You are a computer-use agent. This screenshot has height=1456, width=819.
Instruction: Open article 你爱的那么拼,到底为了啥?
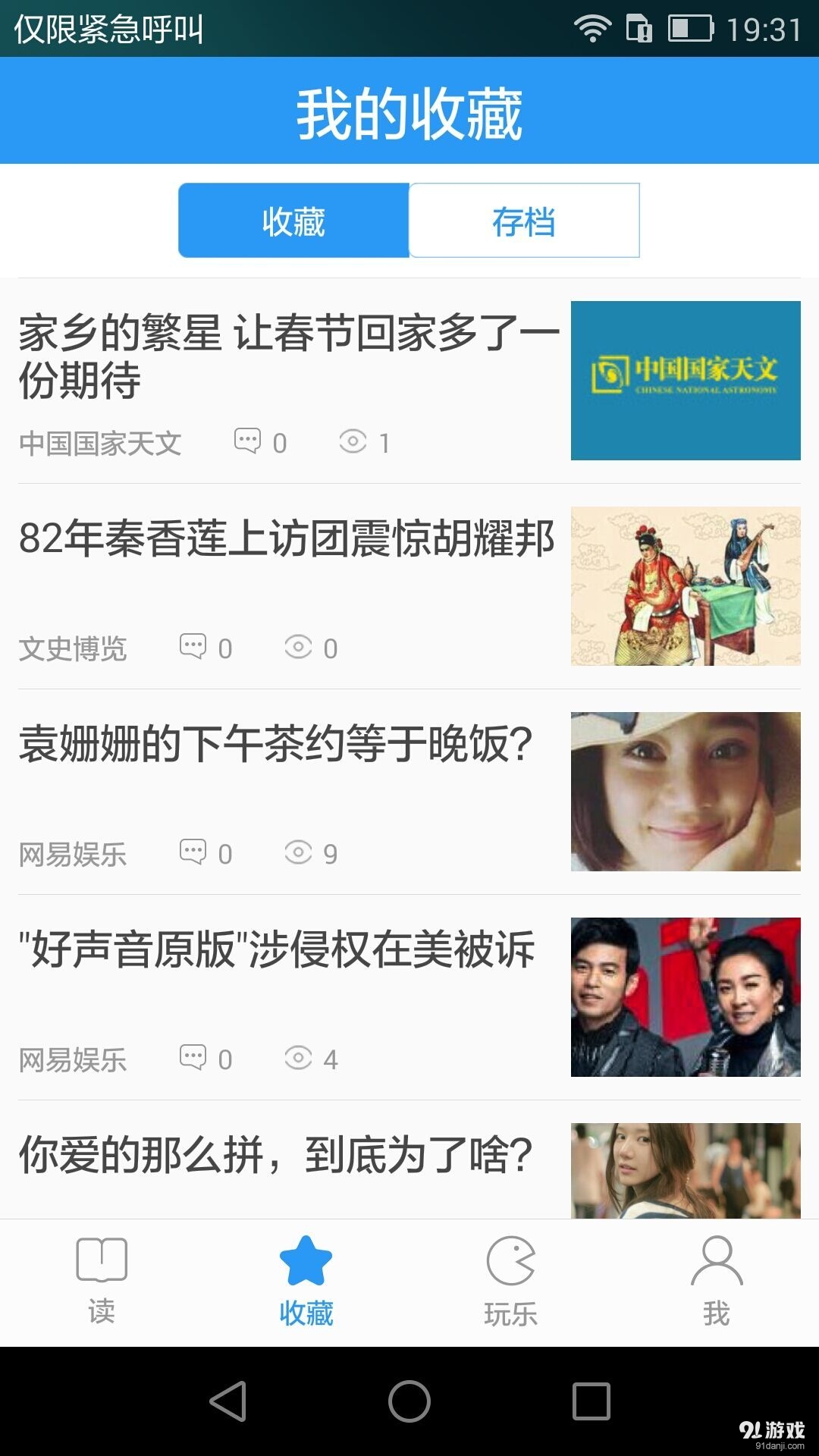tap(276, 1156)
